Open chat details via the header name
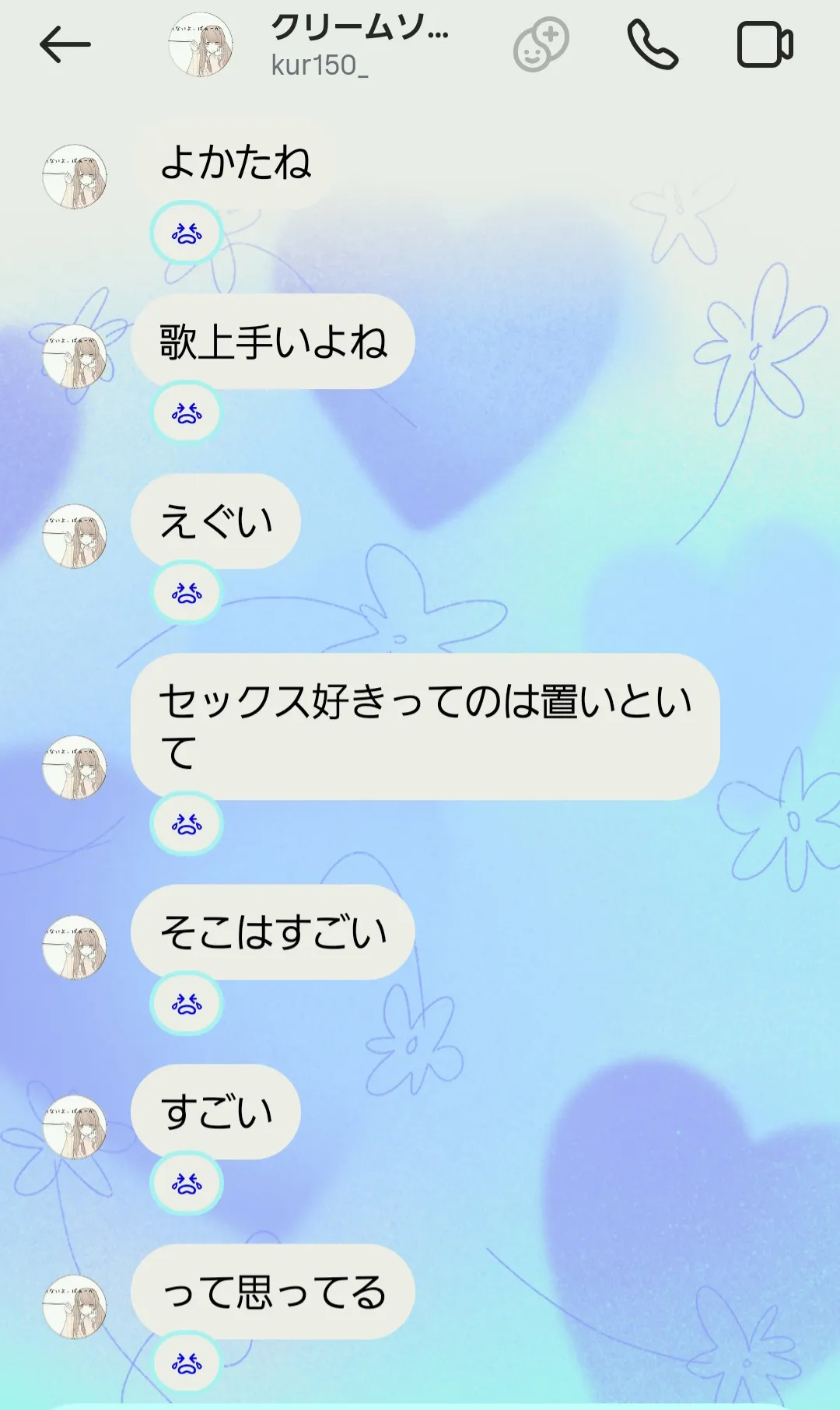Screen dimensions: 840x1410 coord(359,45)
